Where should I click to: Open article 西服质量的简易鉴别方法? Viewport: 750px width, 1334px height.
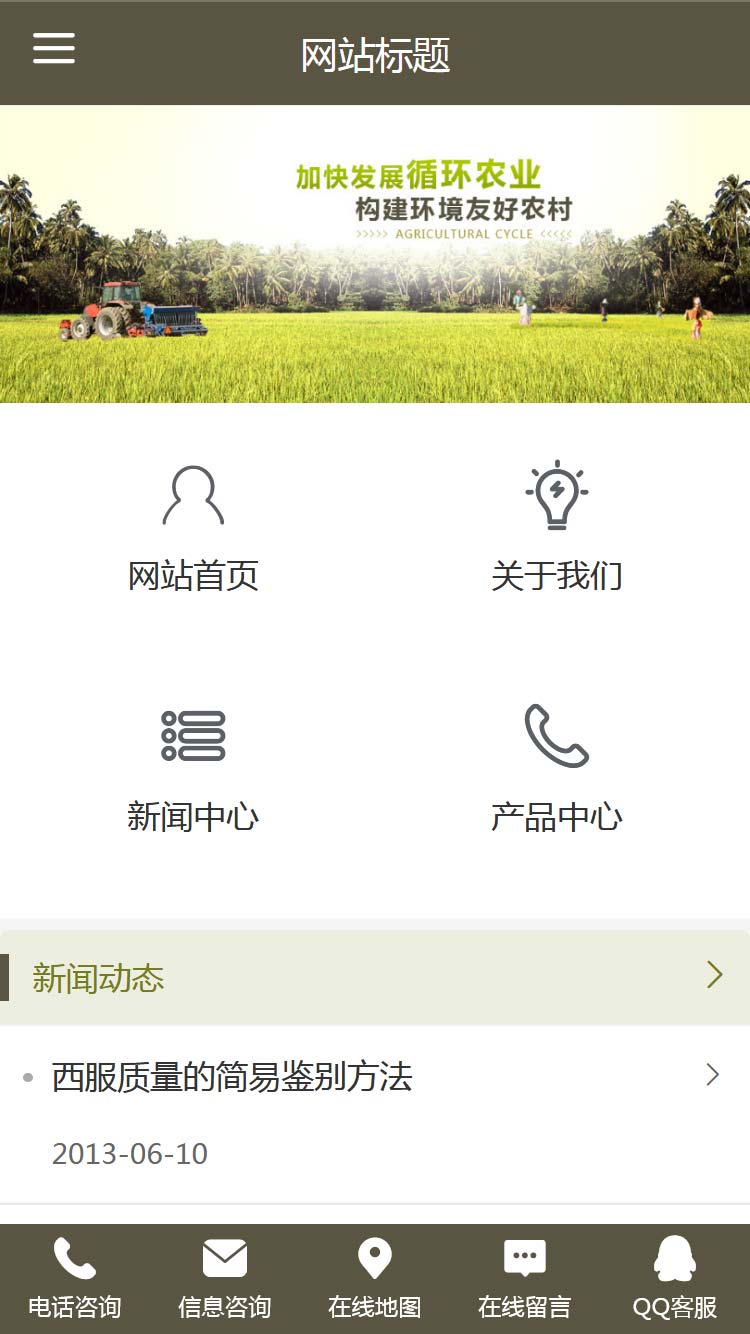click(x=232, y=1077)
